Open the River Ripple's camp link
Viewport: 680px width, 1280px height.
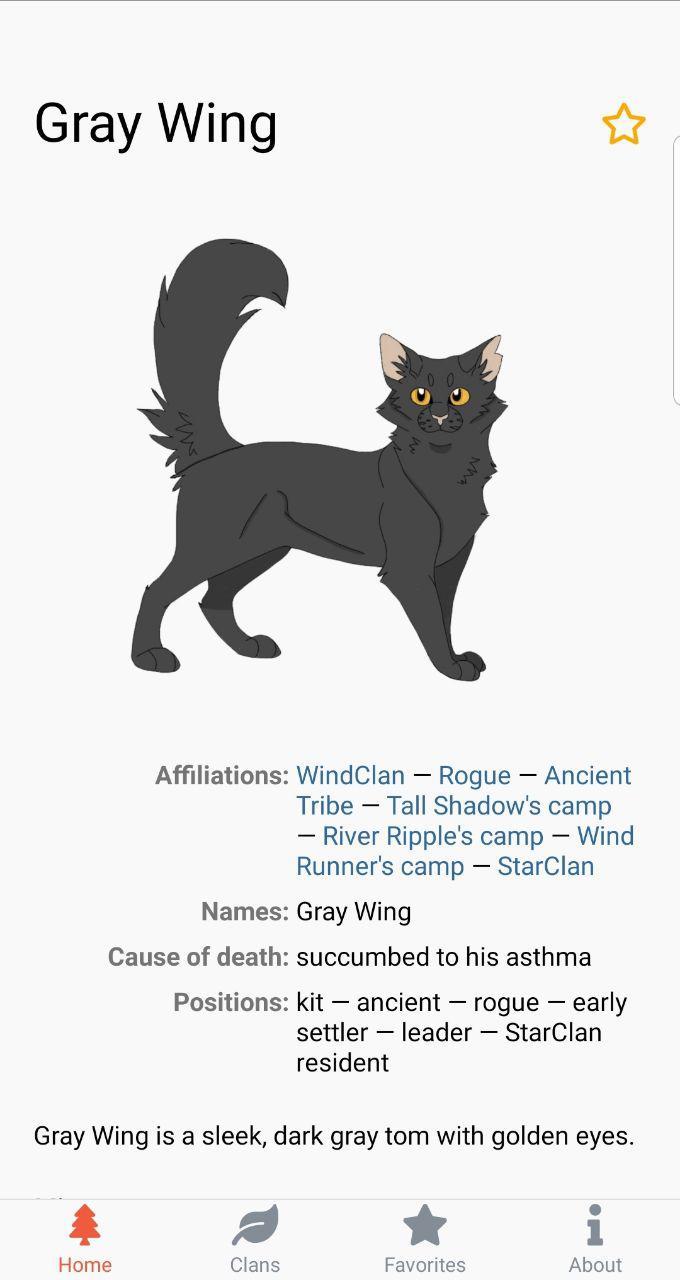[x=432, y=836]
